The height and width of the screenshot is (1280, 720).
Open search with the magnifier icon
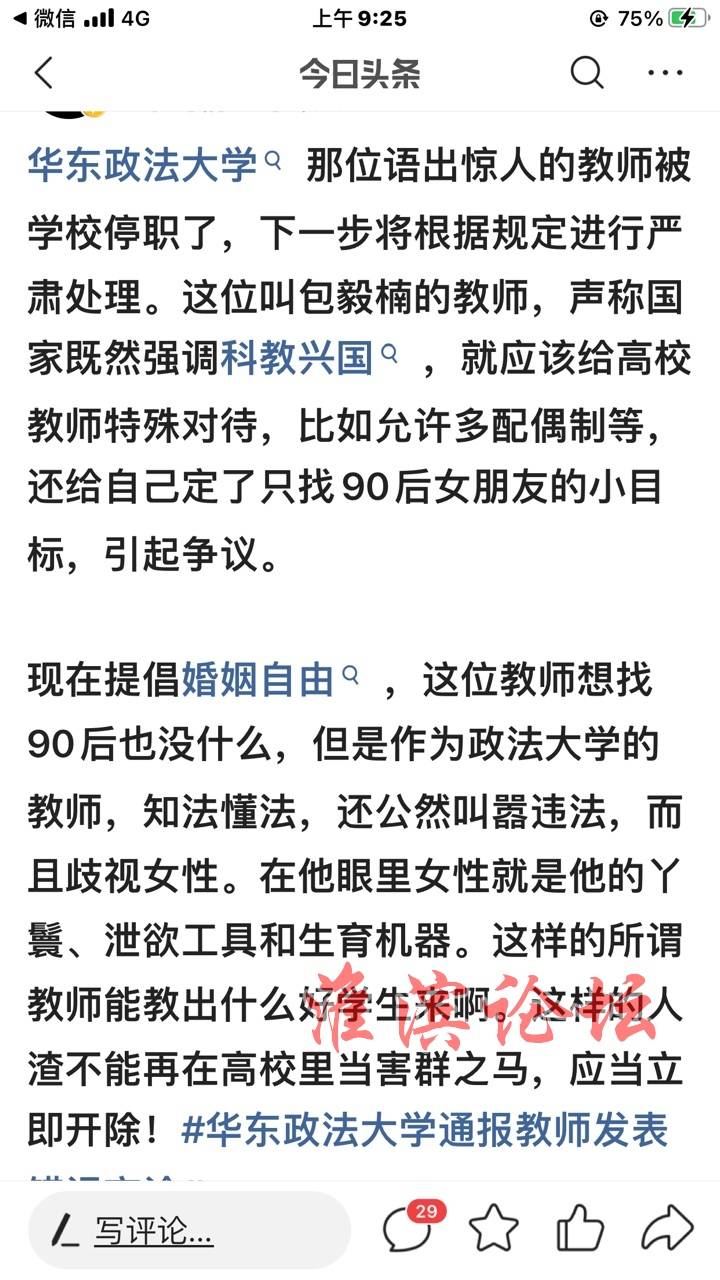pos(587,72)
